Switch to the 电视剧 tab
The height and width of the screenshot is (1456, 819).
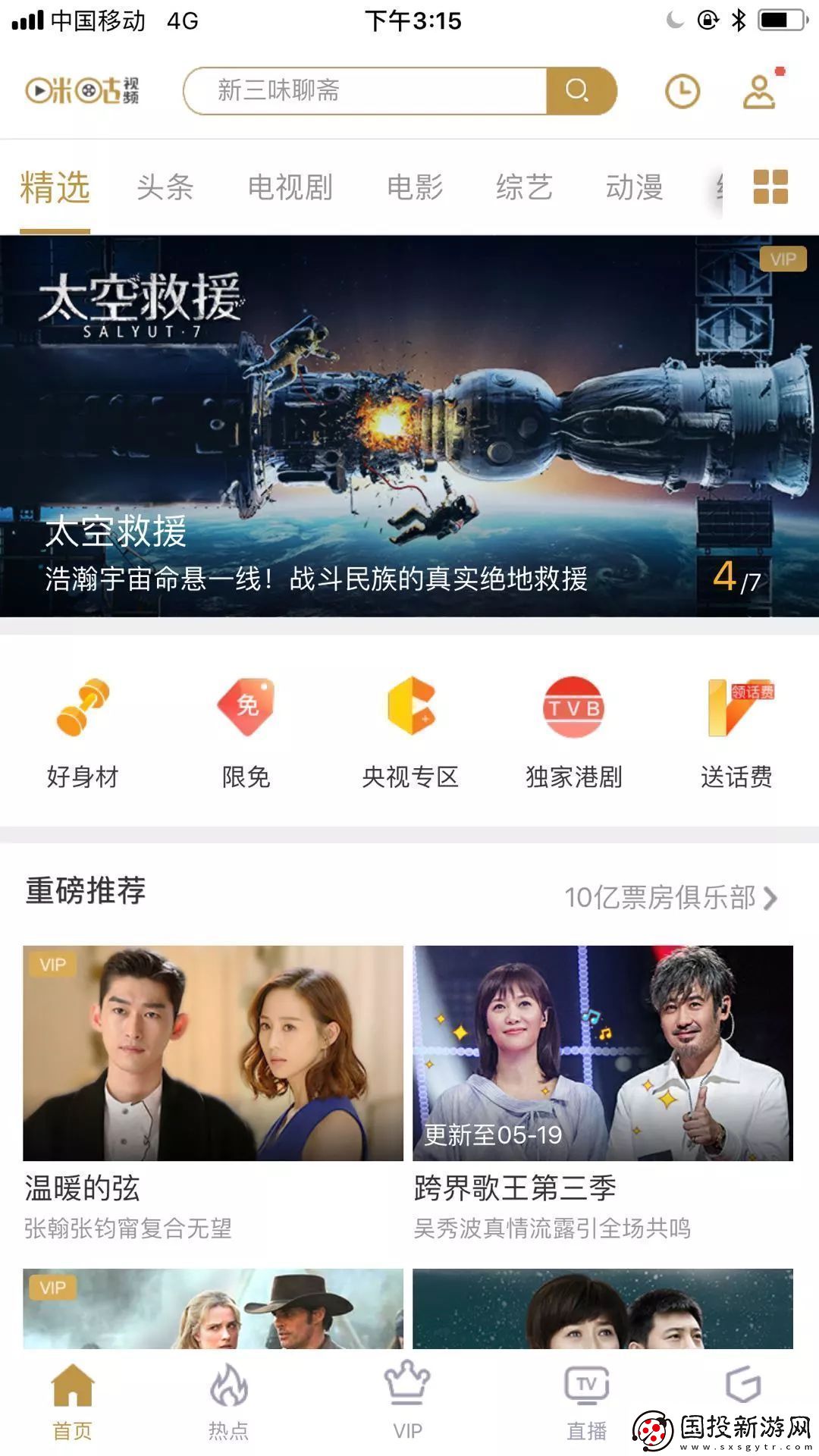click(291, 188)
